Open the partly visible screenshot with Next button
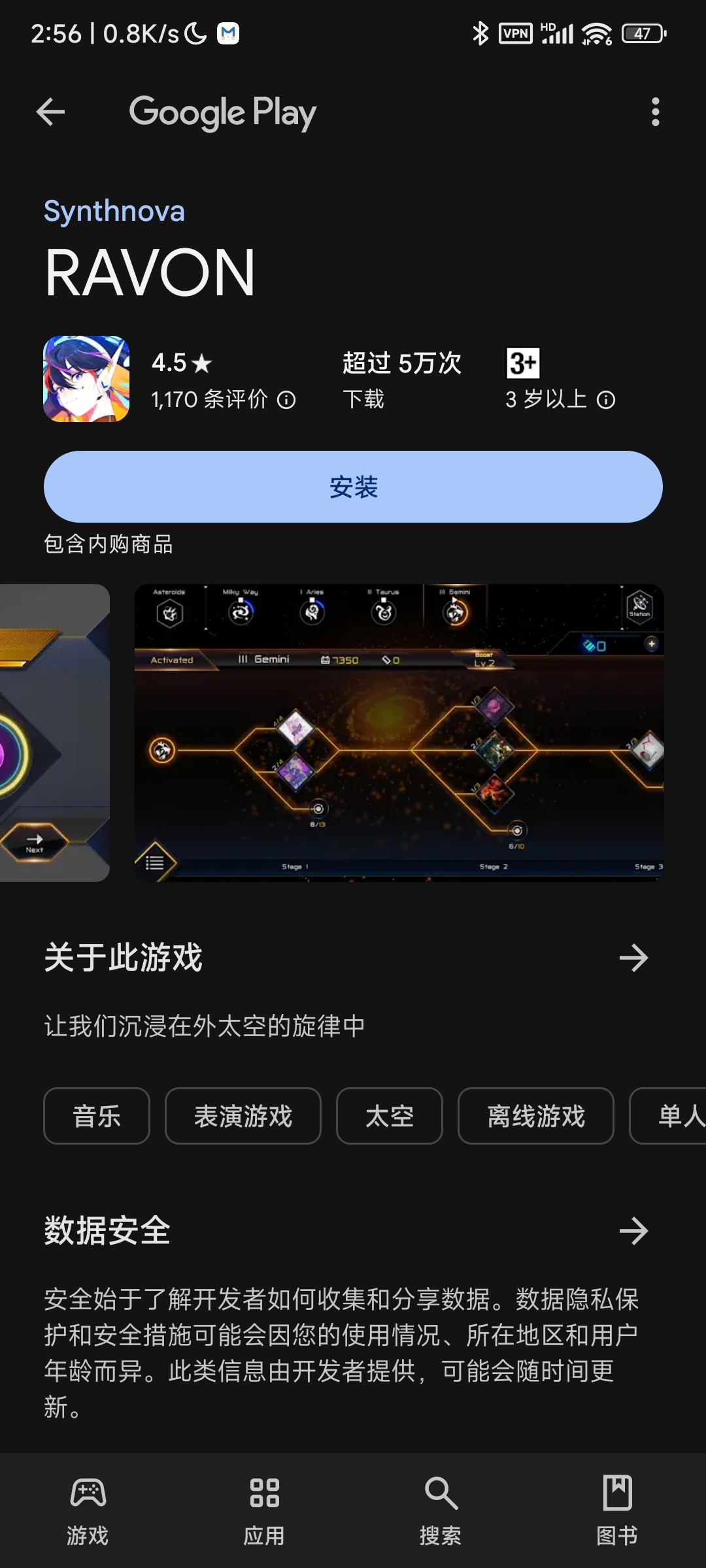This screenshot has width=706, height=1568. [x=54, y=732]
